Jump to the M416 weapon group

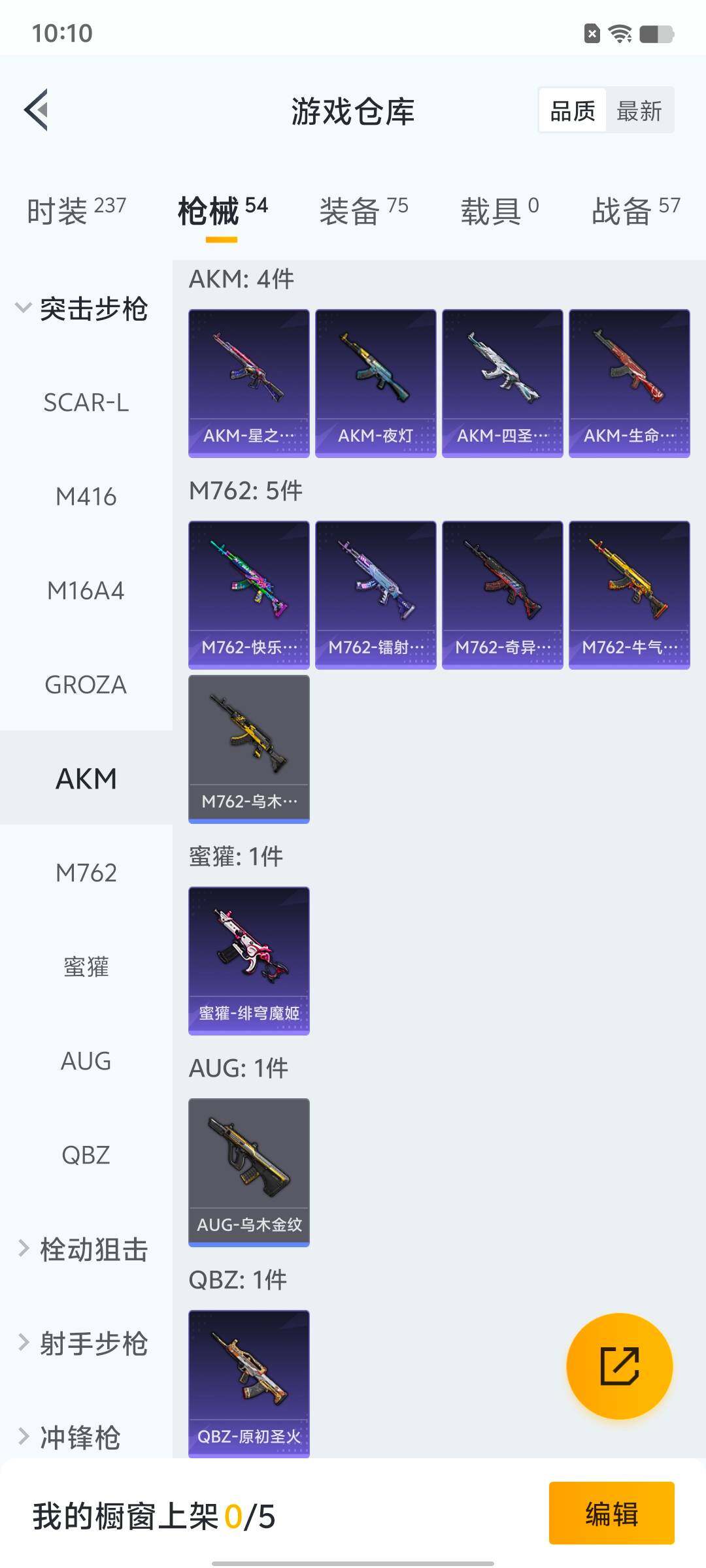(x=86, y=497)
